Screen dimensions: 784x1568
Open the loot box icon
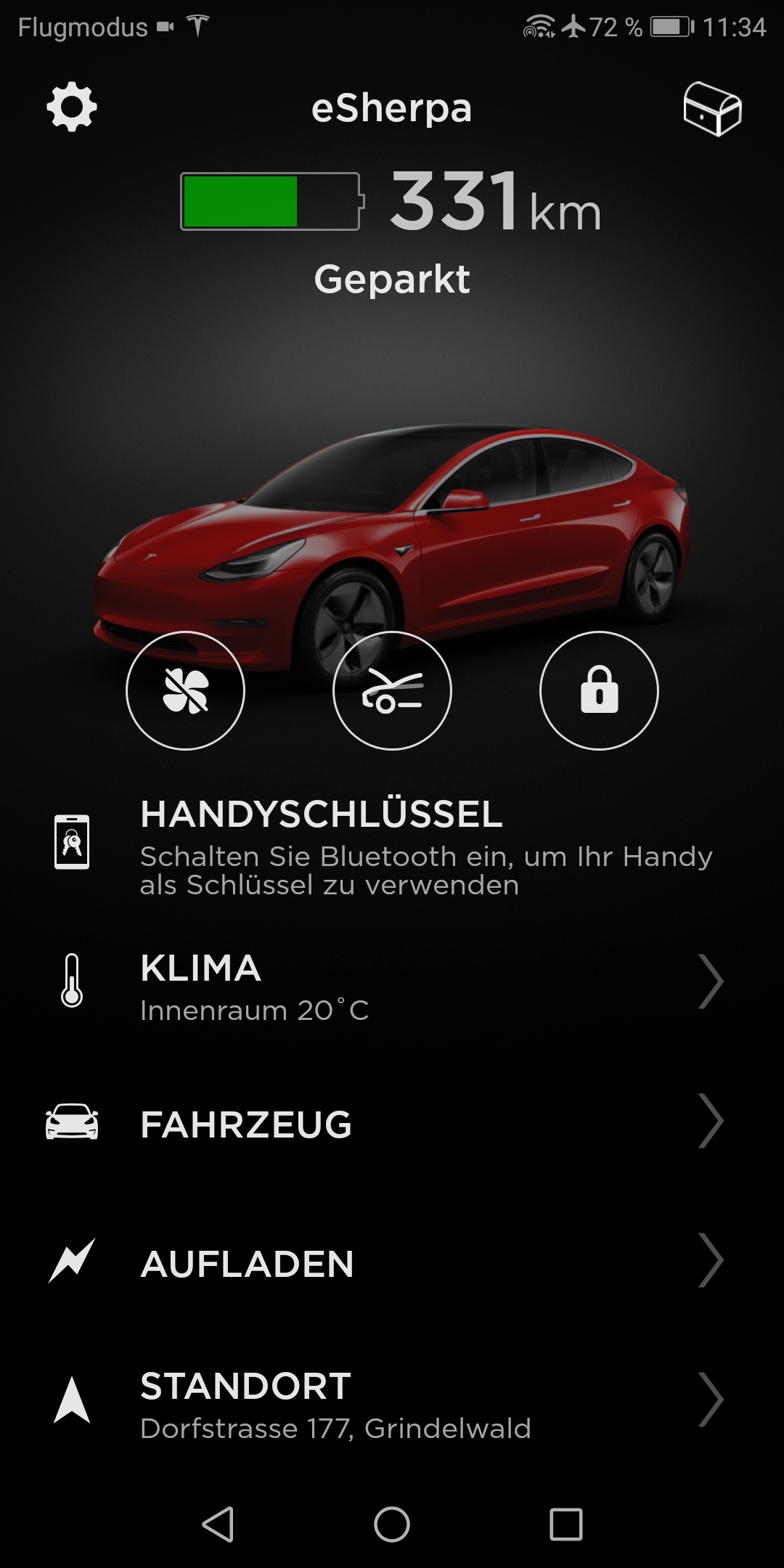712,109
